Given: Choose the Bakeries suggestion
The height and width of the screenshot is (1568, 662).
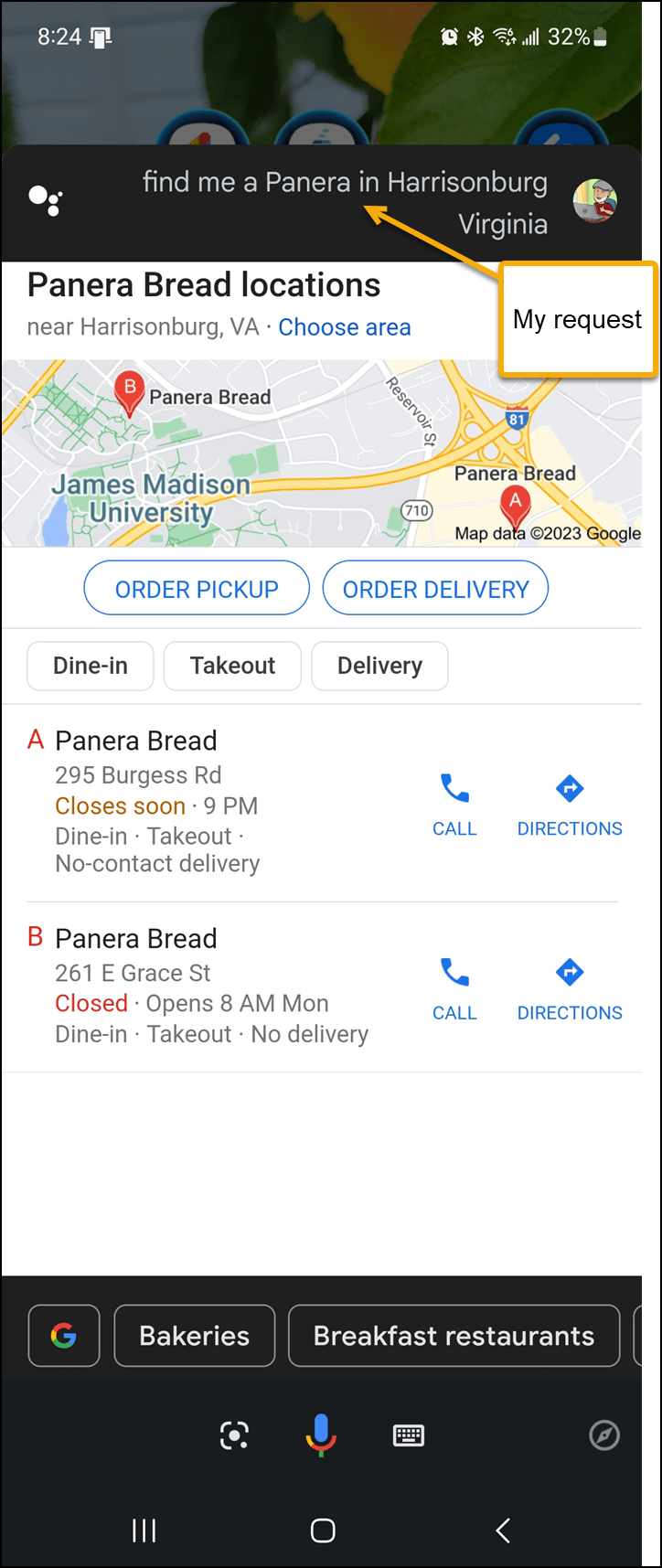Looking at the screenshot, I should pos(194,1336).
